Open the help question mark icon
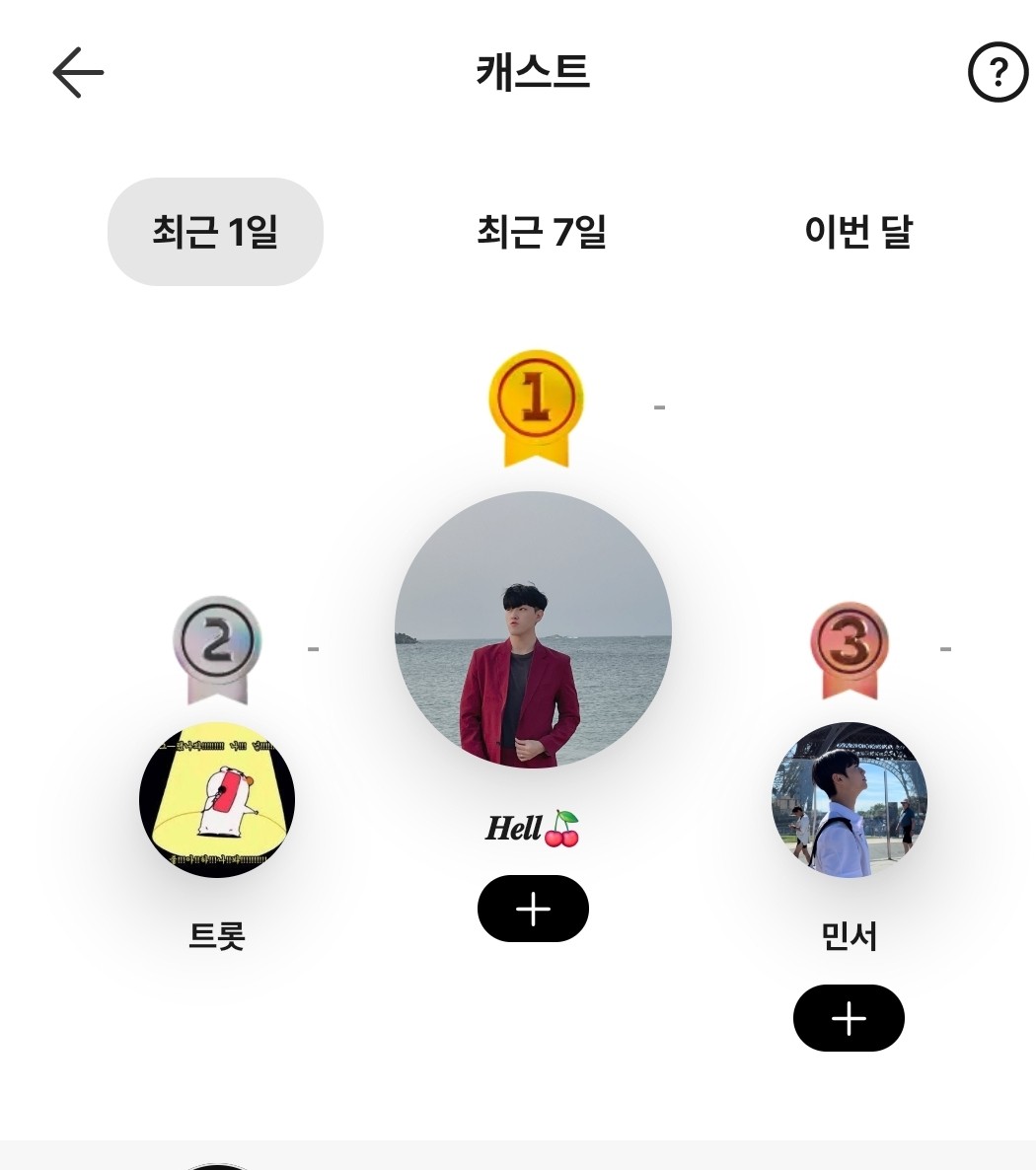The width and height of the screenshot is (1036, 1170). (x=998, y=72)
